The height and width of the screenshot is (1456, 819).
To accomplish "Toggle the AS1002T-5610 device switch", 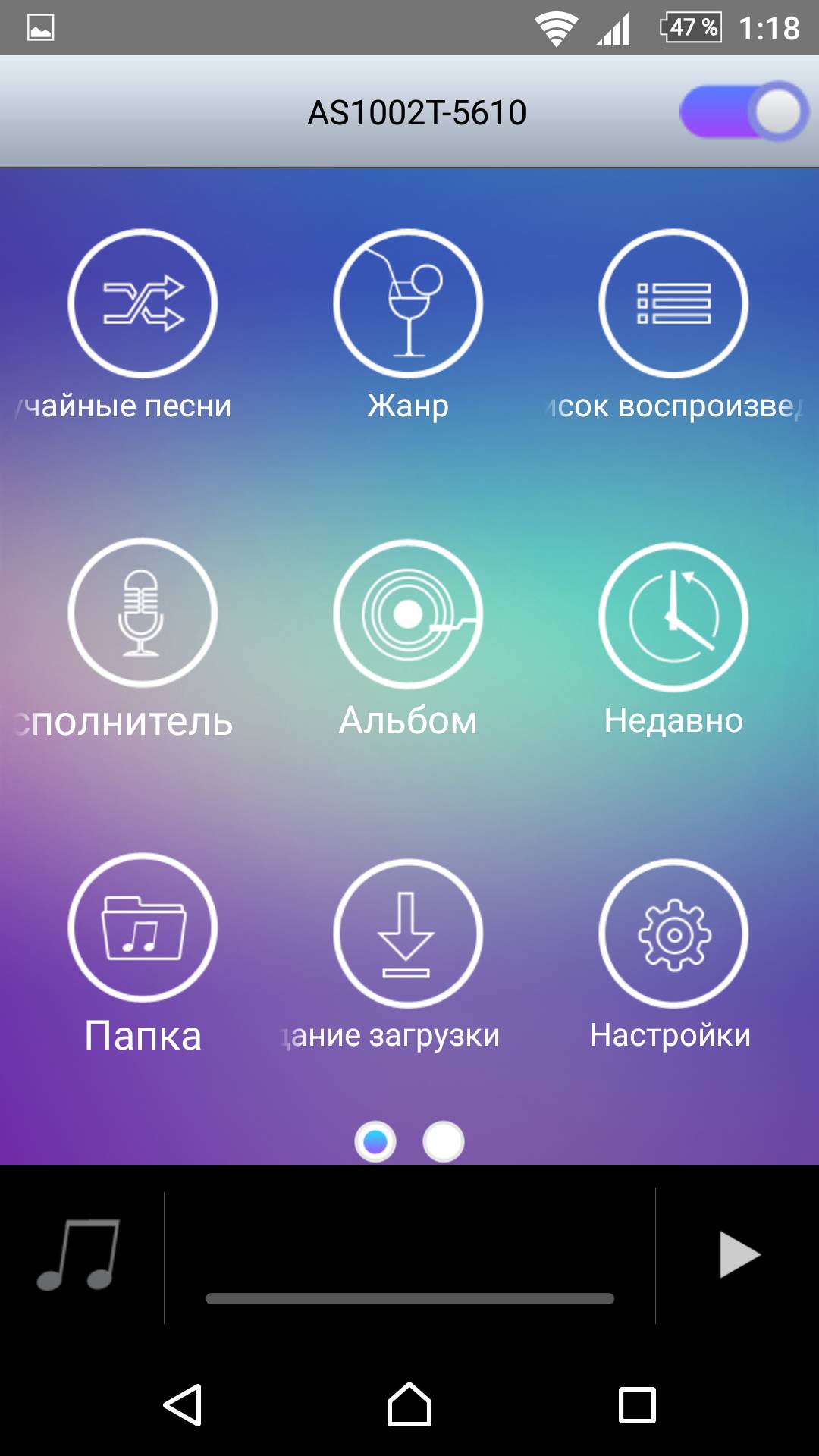I will 744,111.
